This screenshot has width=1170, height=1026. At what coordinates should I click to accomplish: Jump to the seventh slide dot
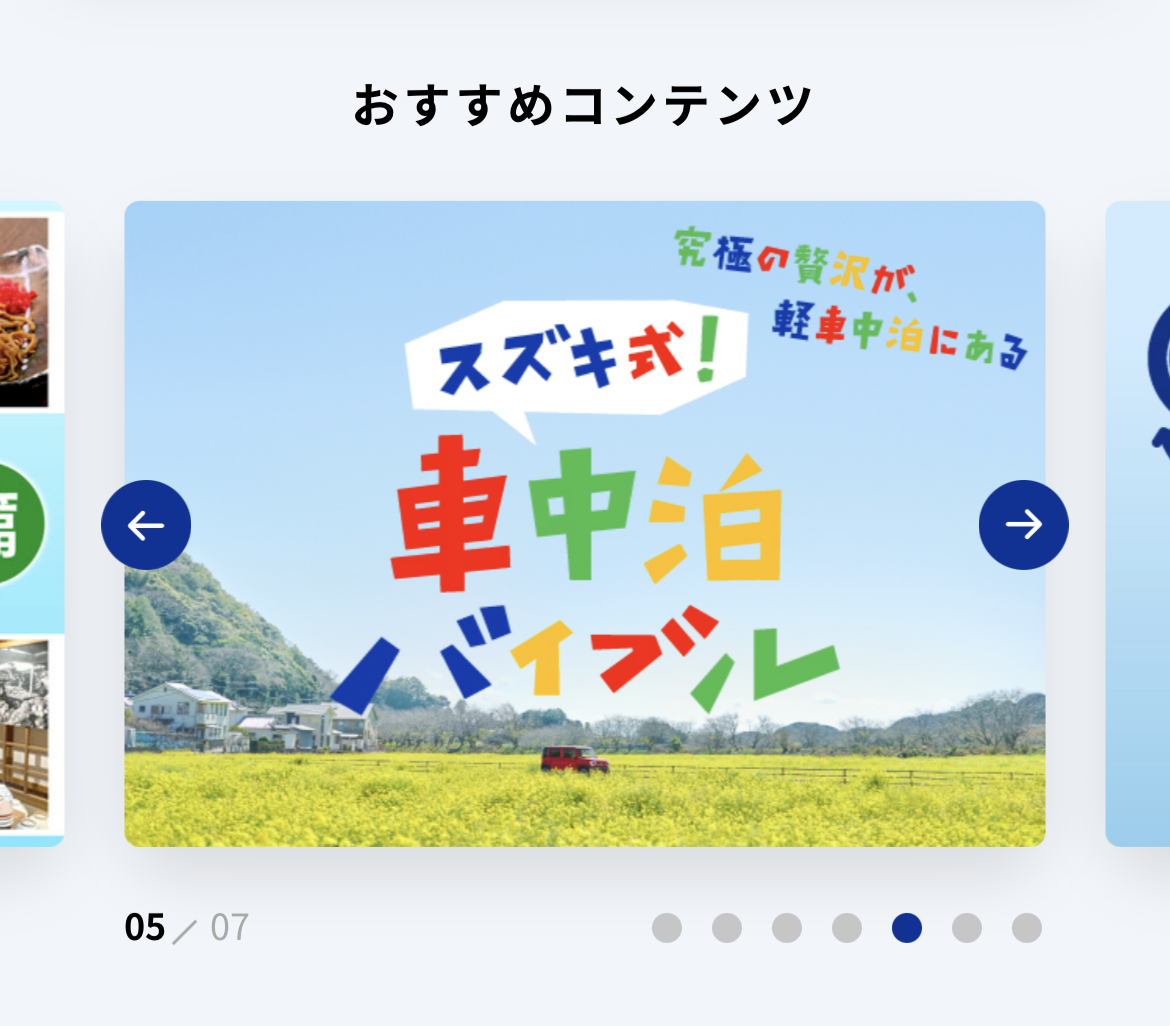(x=1027, y=928)
